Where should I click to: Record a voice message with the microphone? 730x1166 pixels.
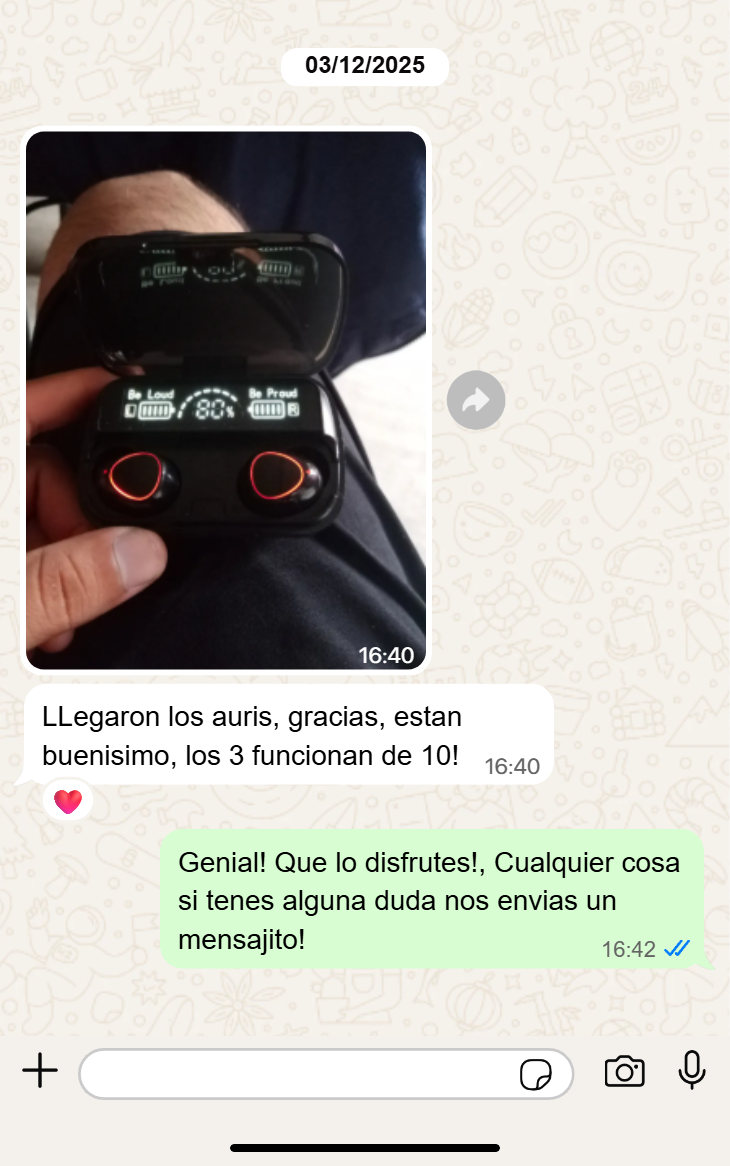(x=692, y=1071)
